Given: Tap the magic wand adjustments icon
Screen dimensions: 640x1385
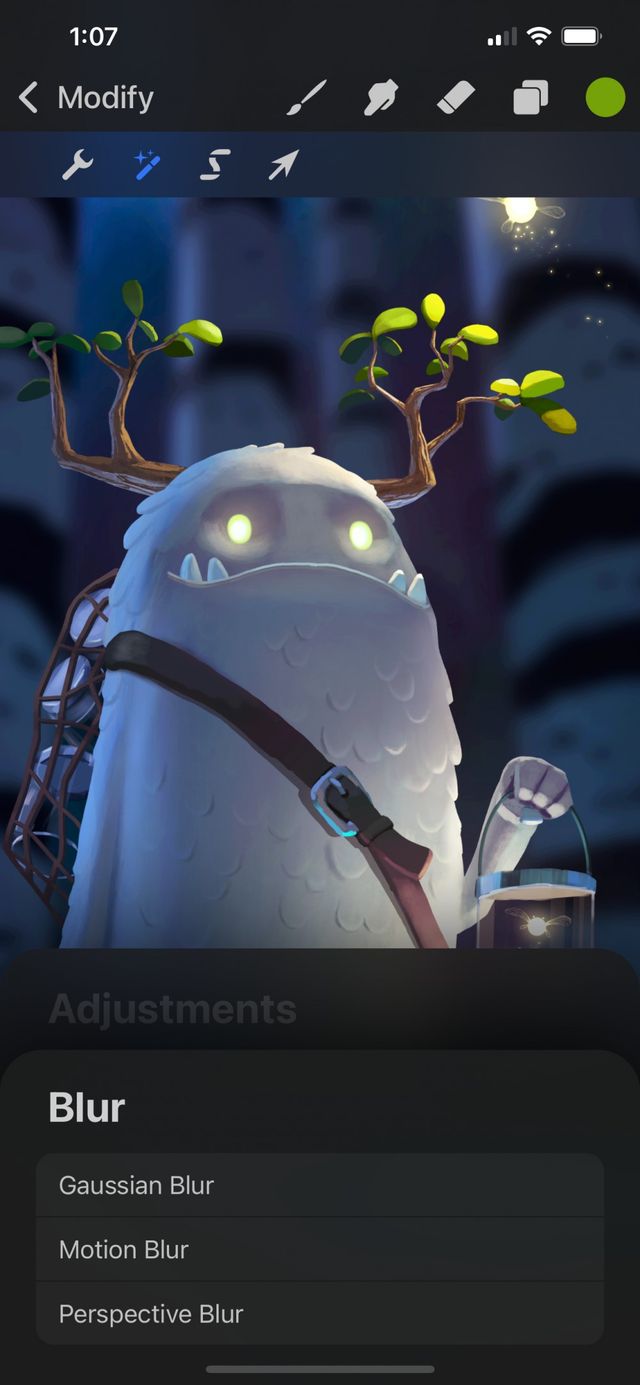Looking at the screenshot, I should tap(147, 165).
